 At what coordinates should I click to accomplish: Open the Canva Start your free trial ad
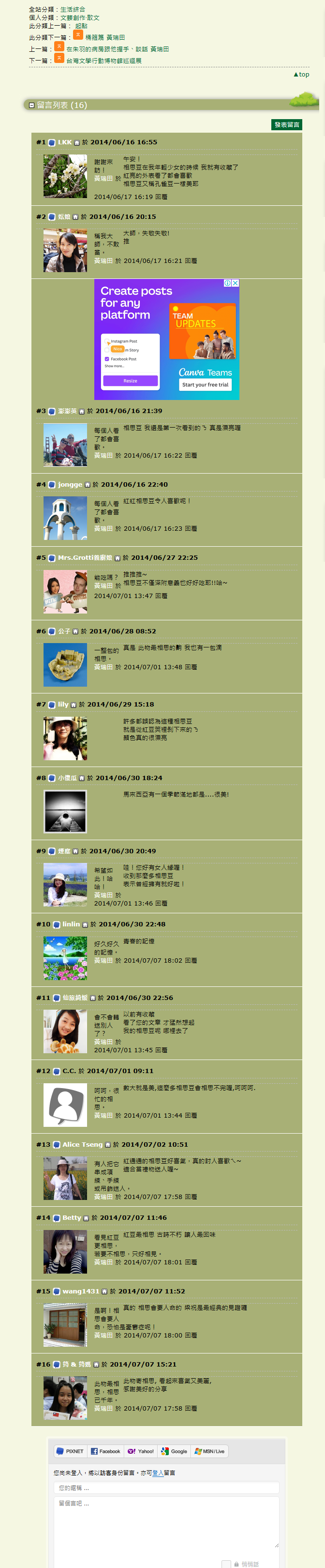click(x=205, y=384)
